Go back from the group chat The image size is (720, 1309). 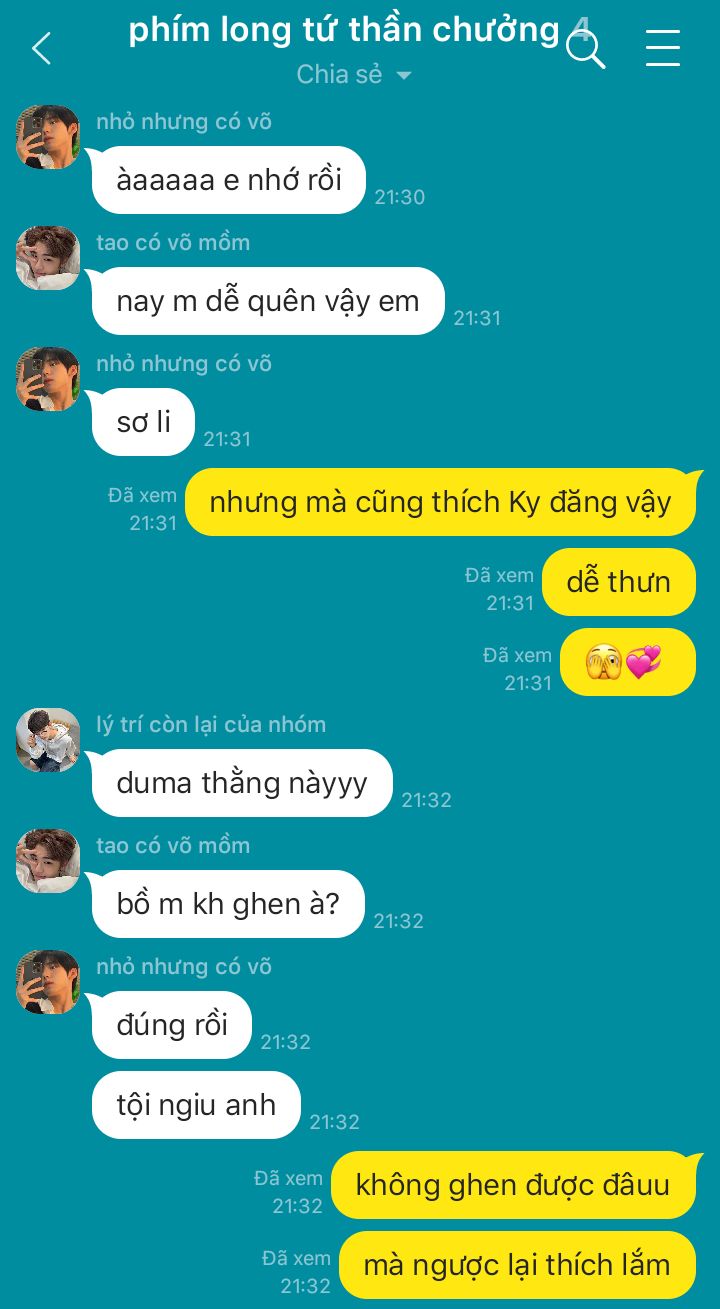[x=41, y=48]
